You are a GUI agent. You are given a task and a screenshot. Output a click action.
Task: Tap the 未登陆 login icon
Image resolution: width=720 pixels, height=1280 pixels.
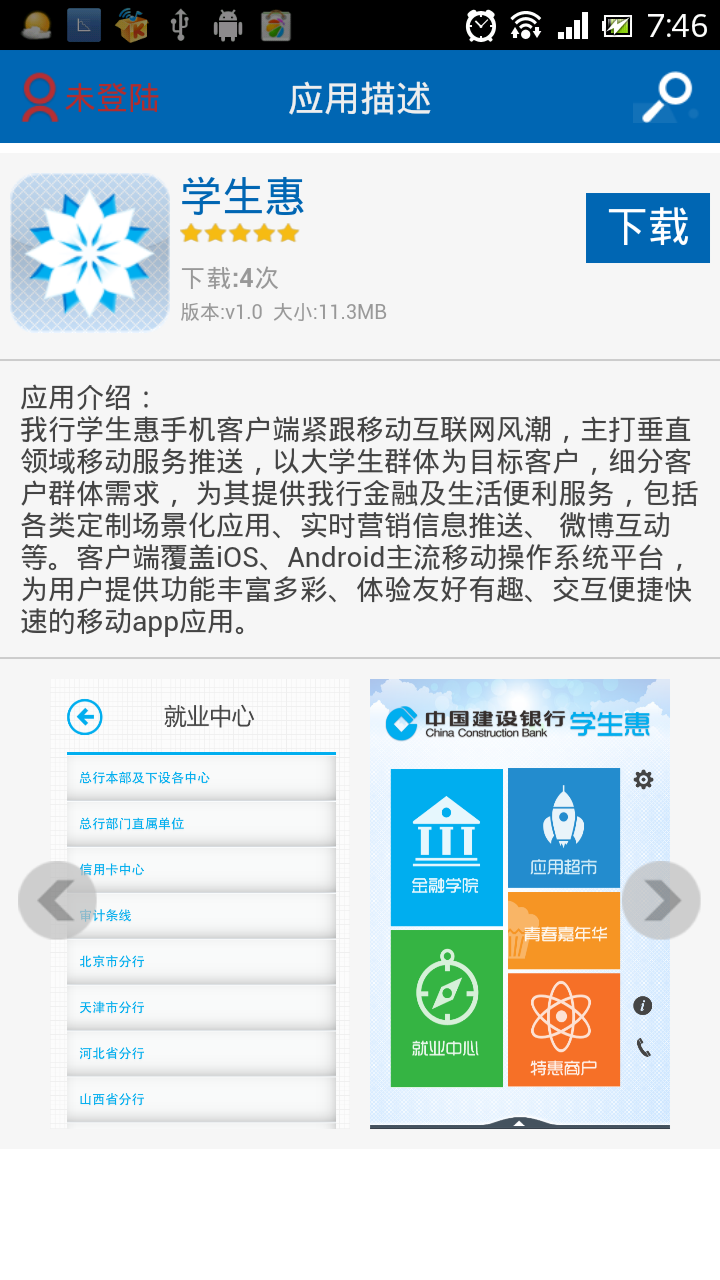coord(88,97)
